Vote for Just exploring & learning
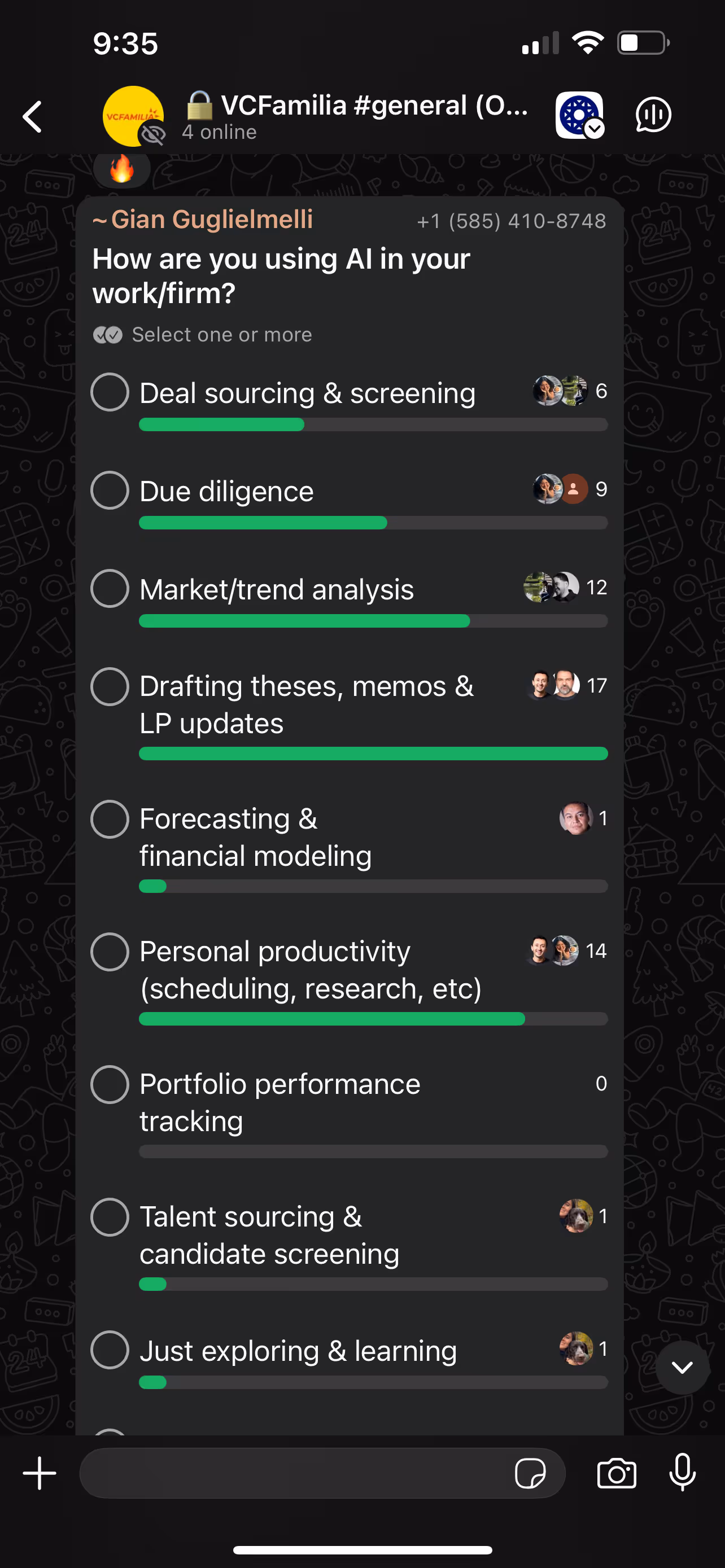The image size is (725, 1568). (x=110, y=1350)
